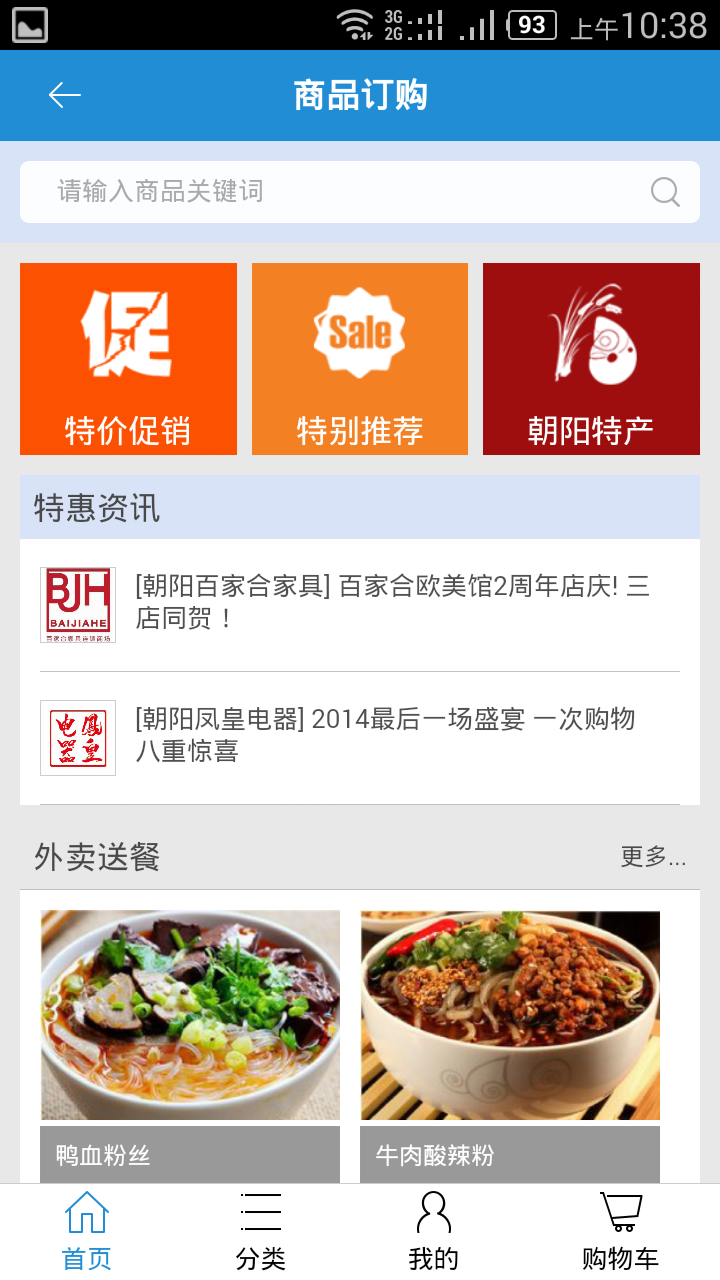The height and width of the screenshot is (1280, 720).
Task: Open the 牛肉酸辣粉 dish card
Action: [x=510, y=1040]
